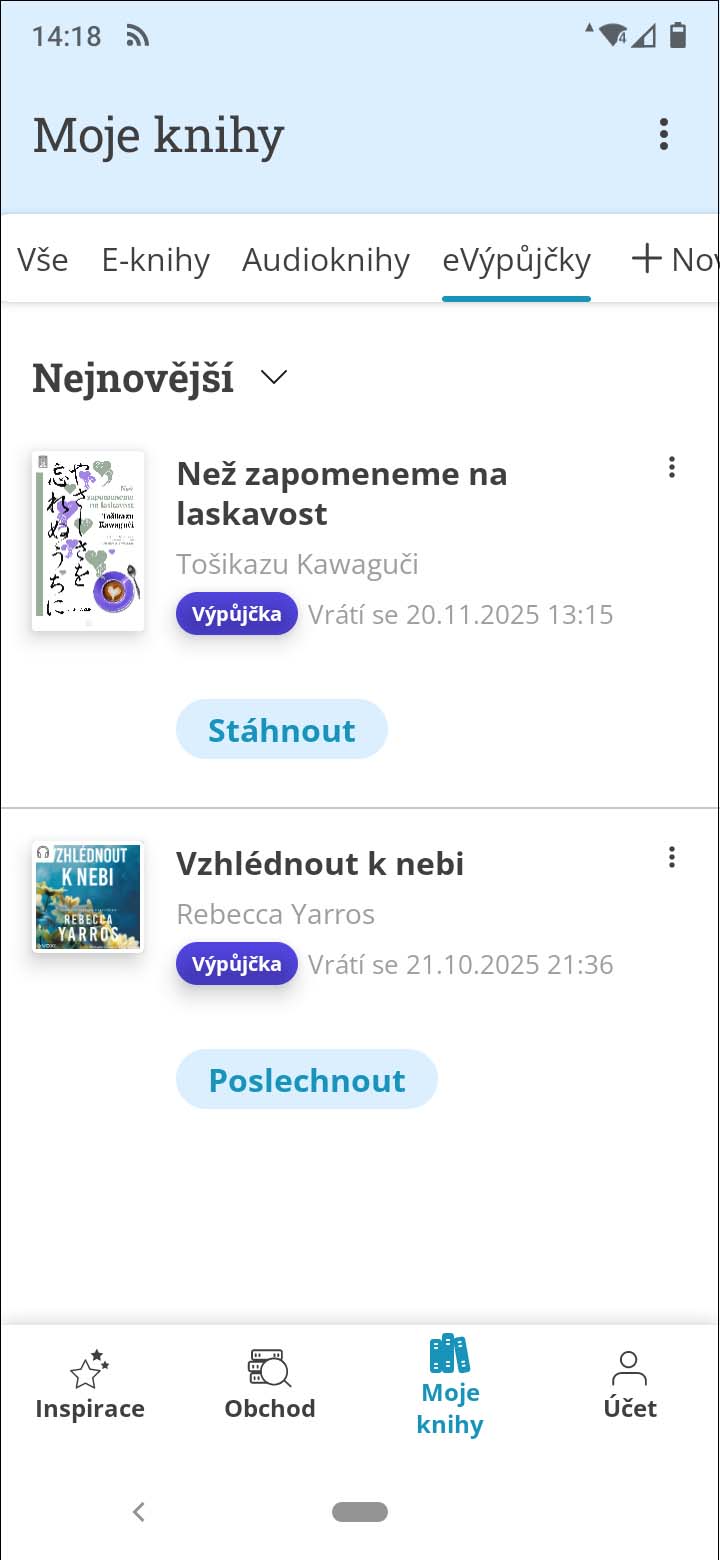Show the Audioknihy tab
Image resolution: width=720 pixels, height=1560 pixels.
point(326,260)
